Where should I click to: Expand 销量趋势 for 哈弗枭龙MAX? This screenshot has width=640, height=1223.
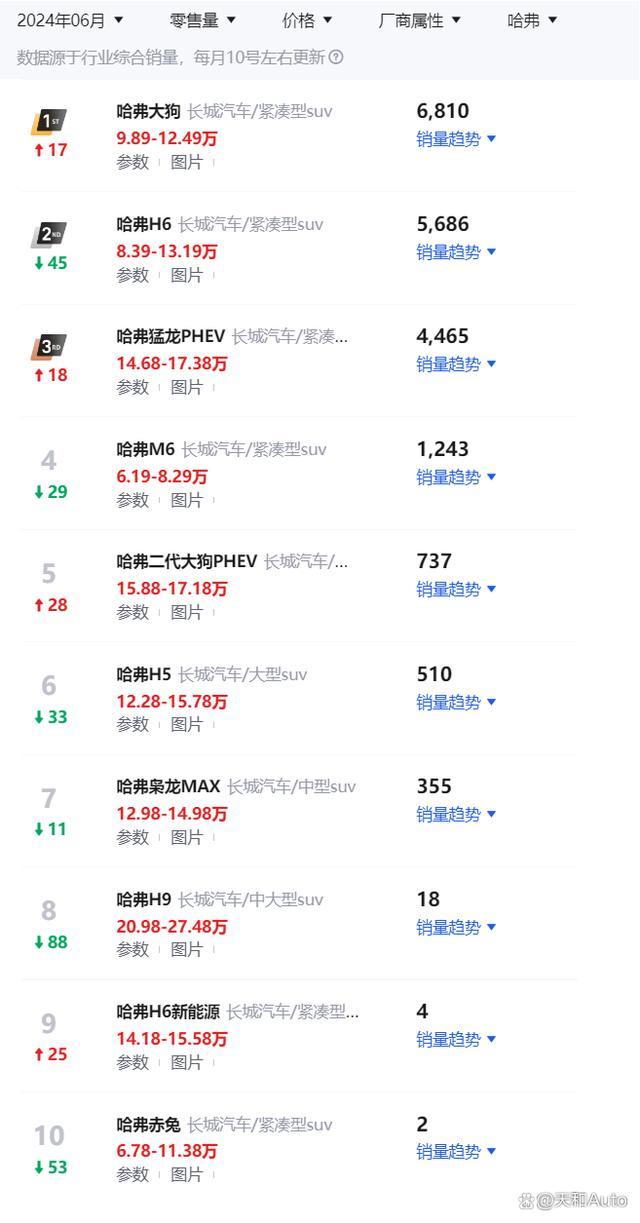tap(456, 814)
